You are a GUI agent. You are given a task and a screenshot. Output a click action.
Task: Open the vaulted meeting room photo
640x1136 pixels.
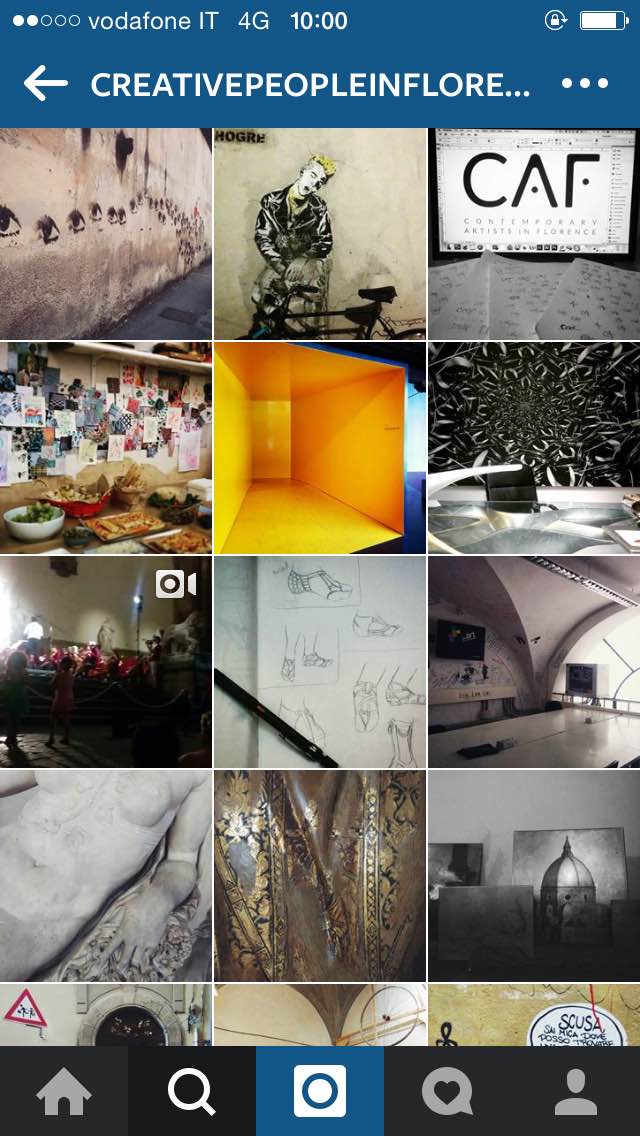click(x=534, y=661)
